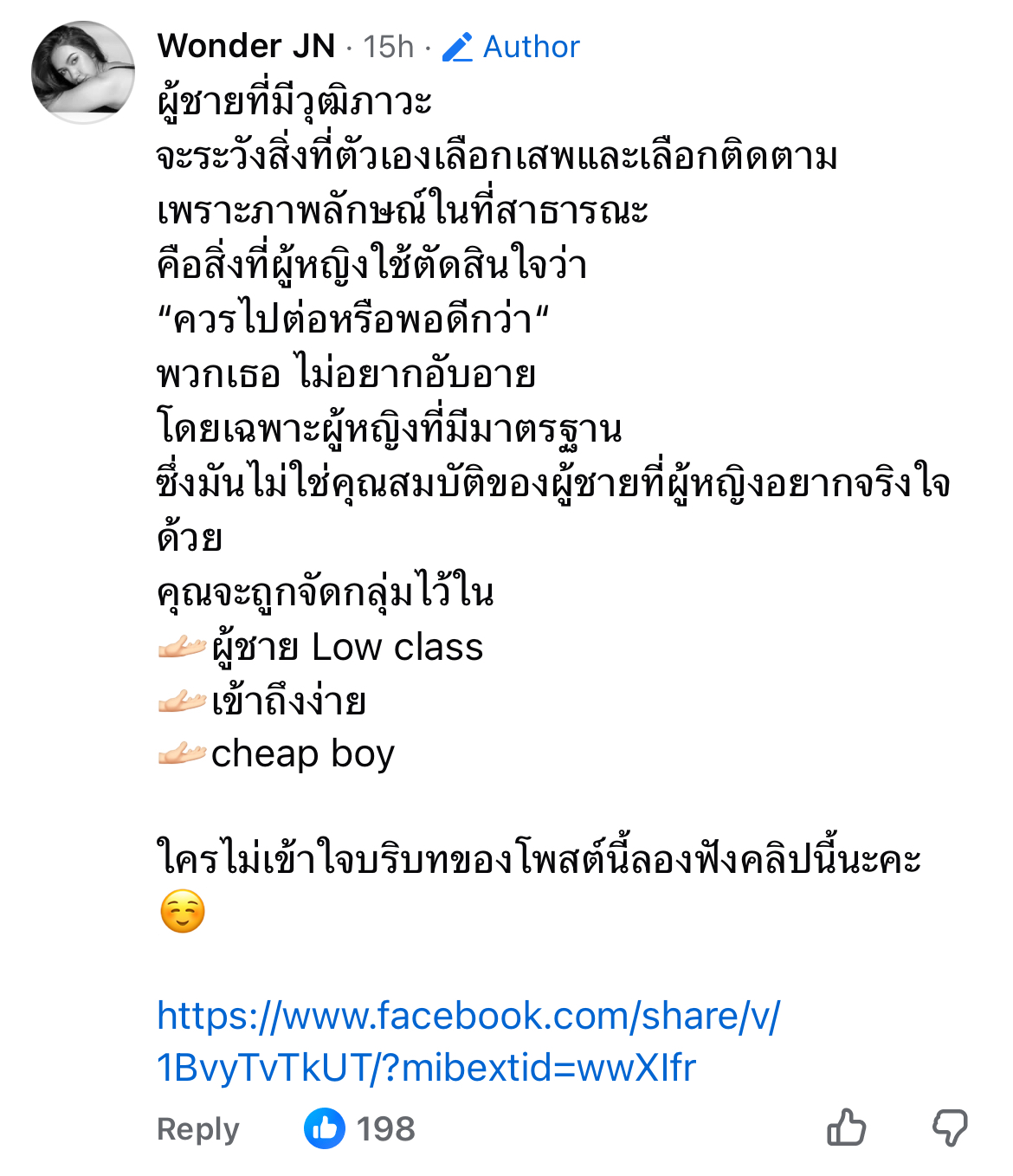Screen dimensions: 1013x1176
Task: Dislike the comment with thumbs down
Action: (949, 1128)
